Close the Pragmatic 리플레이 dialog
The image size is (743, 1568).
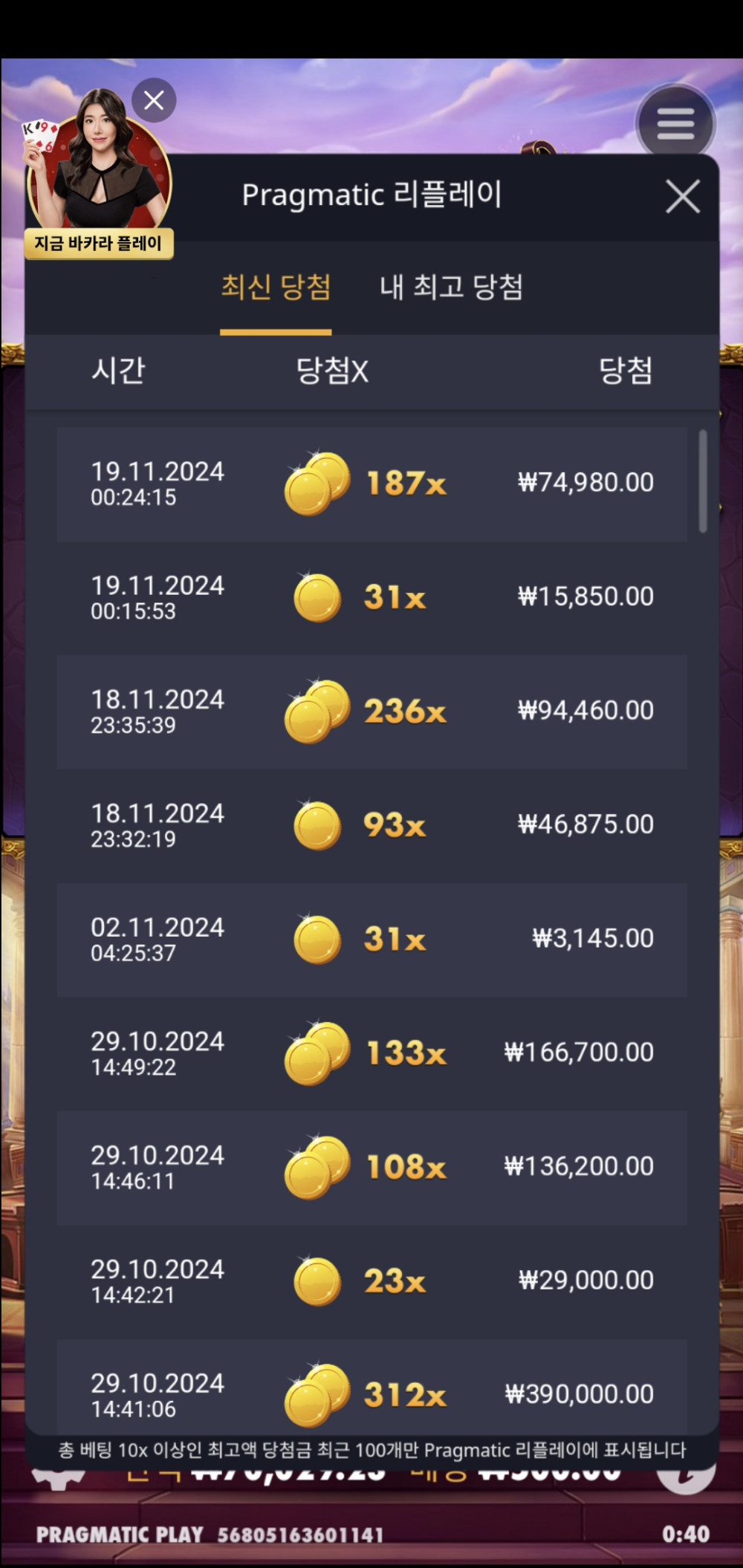[682, 197]
